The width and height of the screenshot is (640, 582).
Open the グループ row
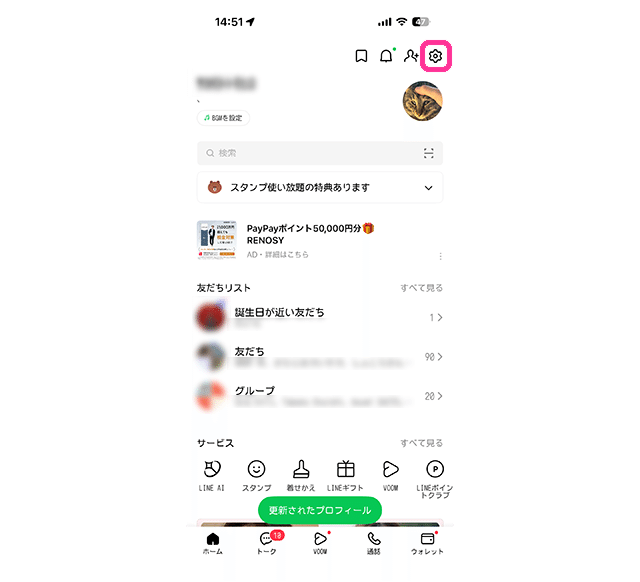coord(320,395)
